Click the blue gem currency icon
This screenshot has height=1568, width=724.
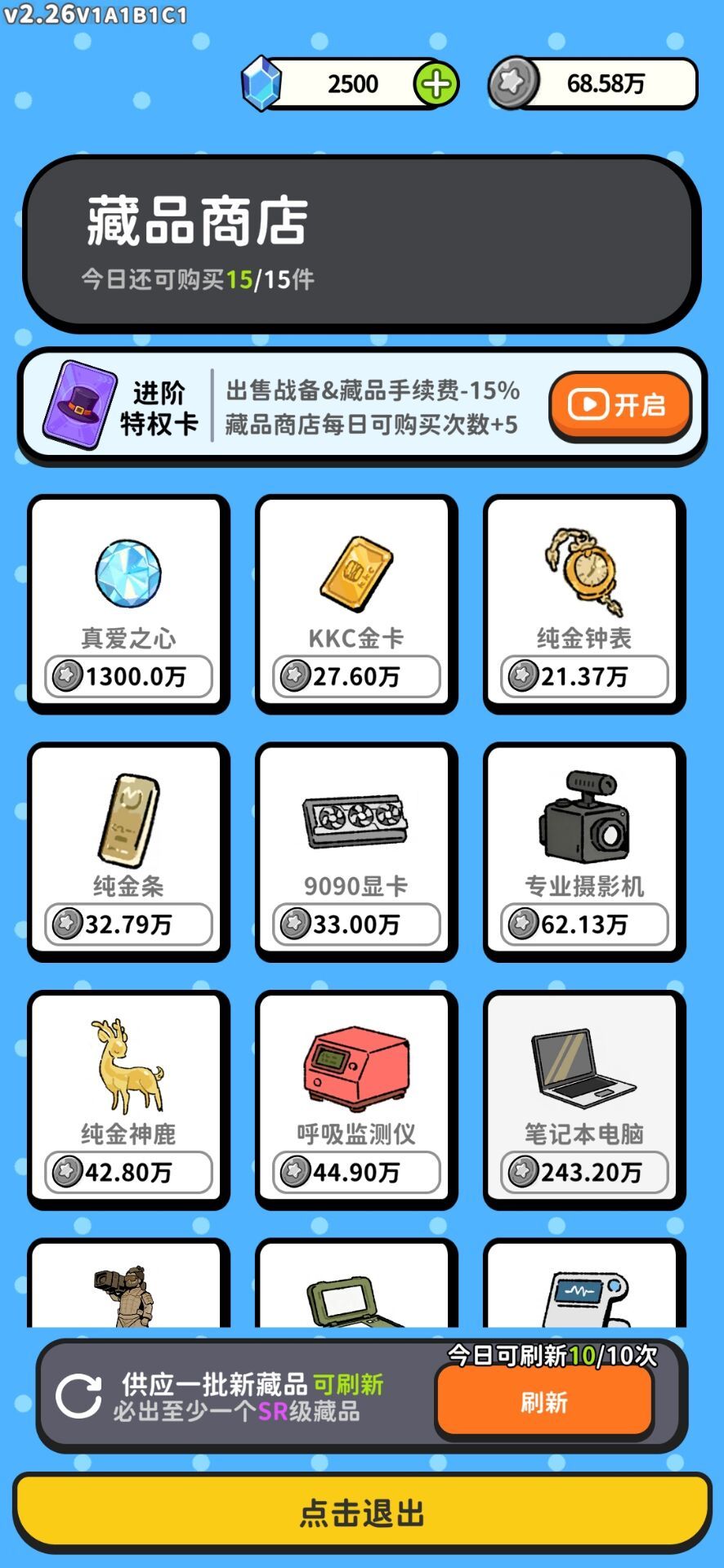point(263,82)
